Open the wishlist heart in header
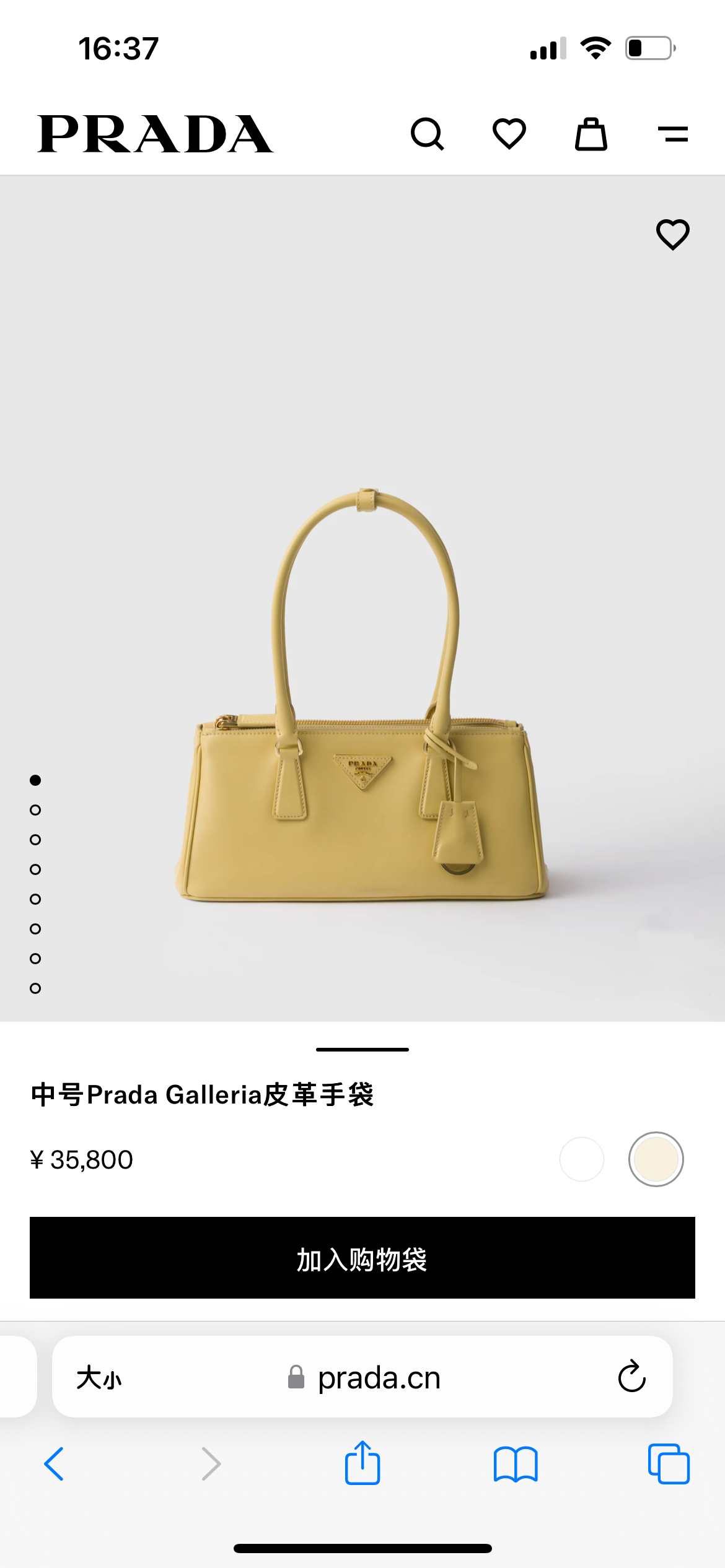 (509, 134)
